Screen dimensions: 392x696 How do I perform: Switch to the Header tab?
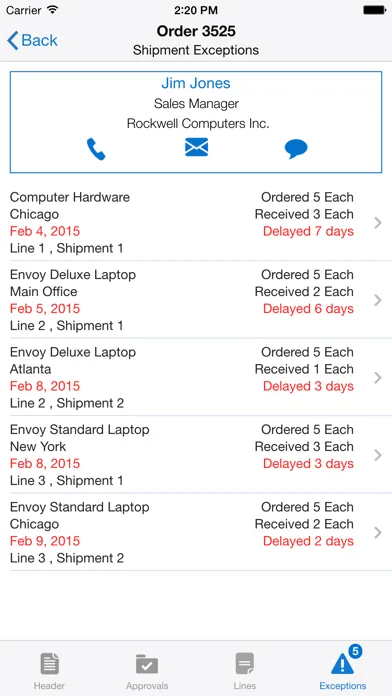click(49, 671)
